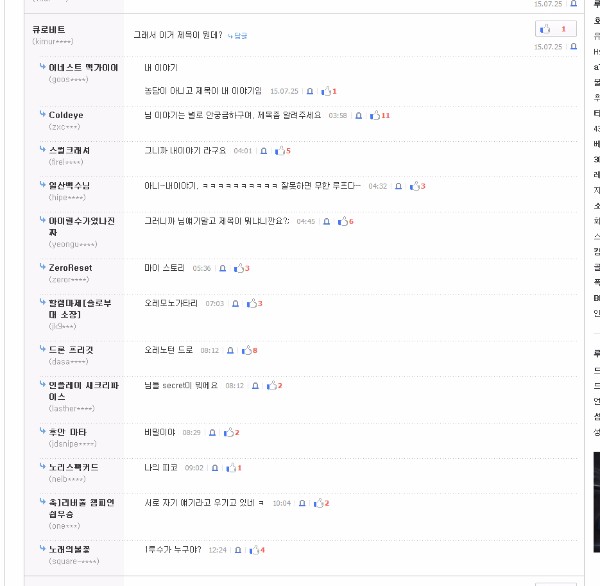Like the 12:24 reply '1루수가 누구야?'

[253, 549]
